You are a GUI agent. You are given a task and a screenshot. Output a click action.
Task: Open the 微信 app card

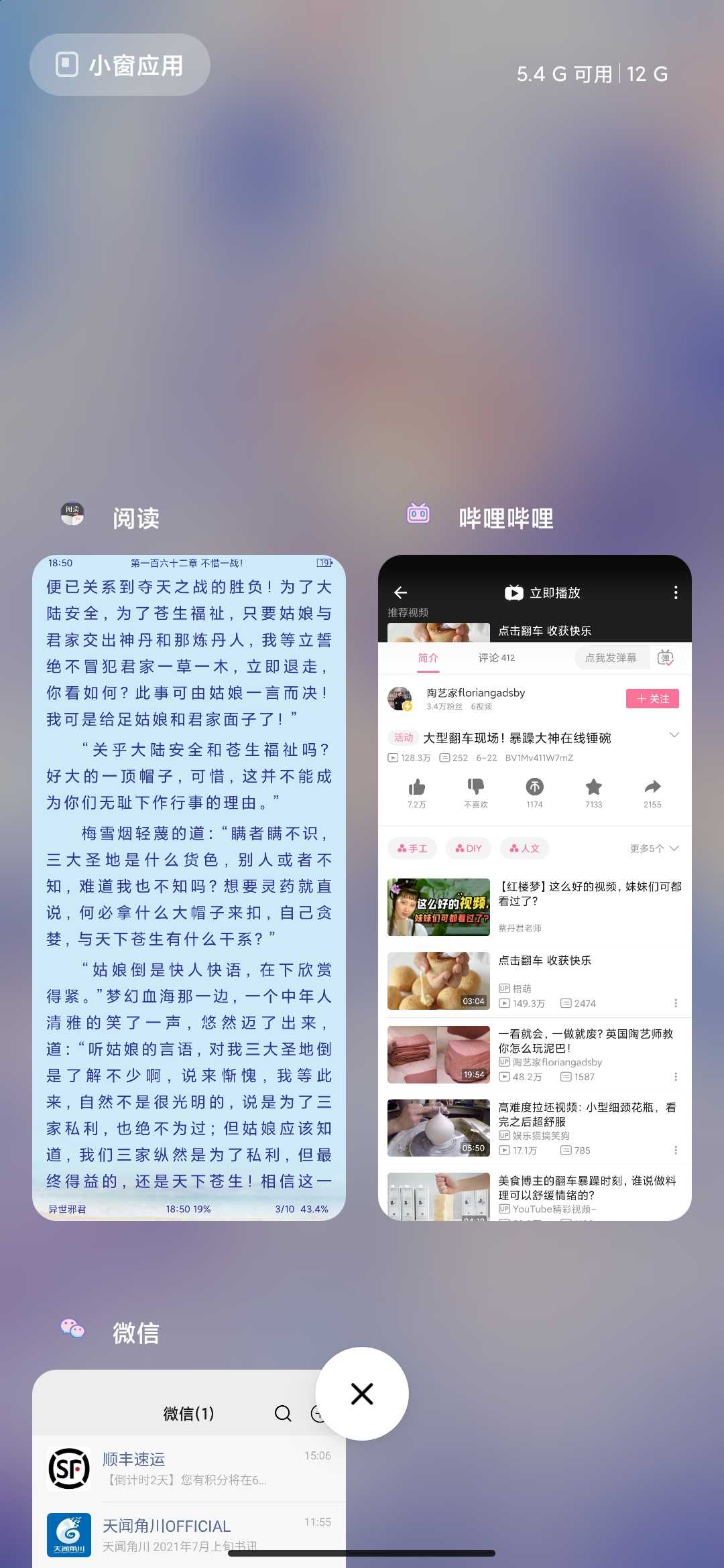[189, 1469]
